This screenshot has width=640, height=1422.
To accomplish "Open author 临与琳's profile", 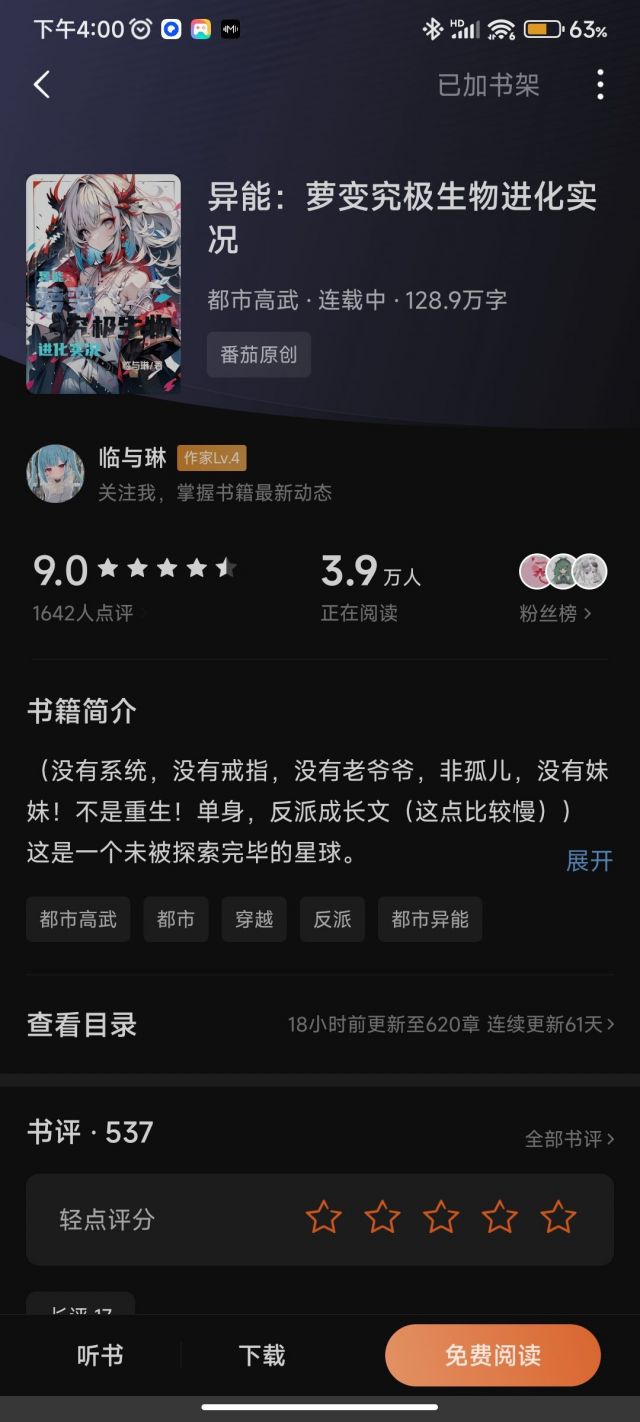I will [x=132, y=459].
